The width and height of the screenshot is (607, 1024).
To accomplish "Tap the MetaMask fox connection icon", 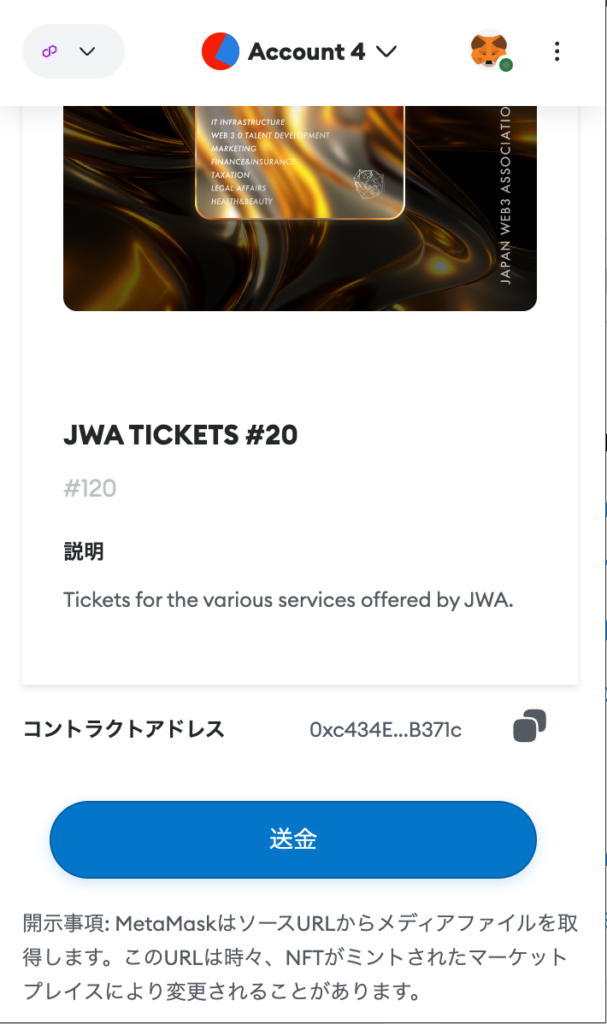I will point(490,51).
